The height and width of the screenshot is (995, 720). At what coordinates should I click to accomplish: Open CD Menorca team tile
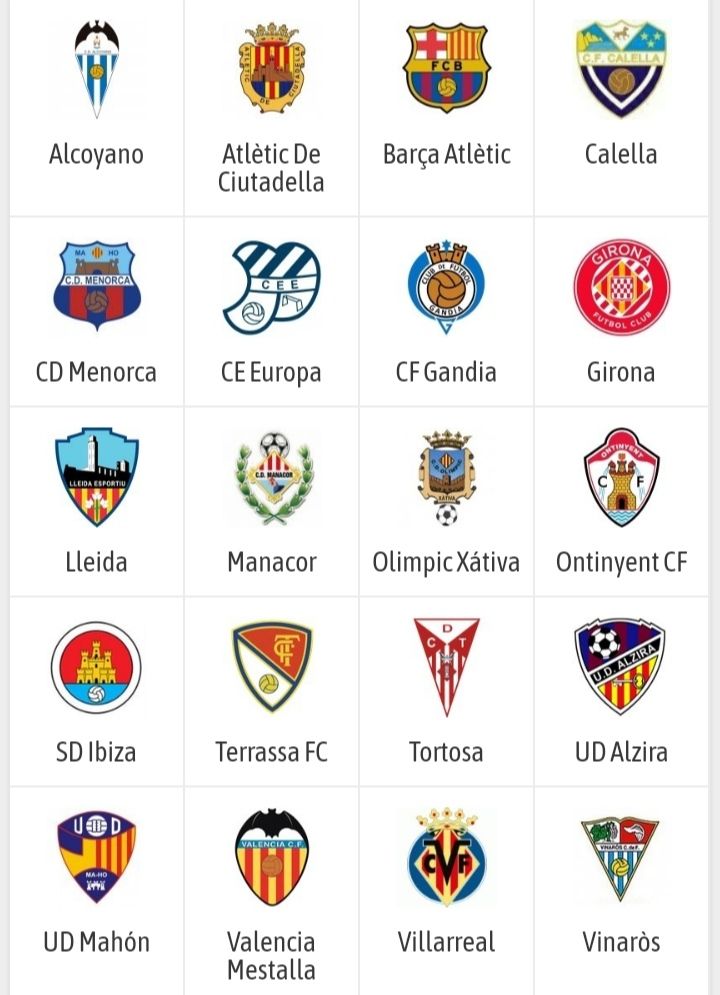[96, 310]
